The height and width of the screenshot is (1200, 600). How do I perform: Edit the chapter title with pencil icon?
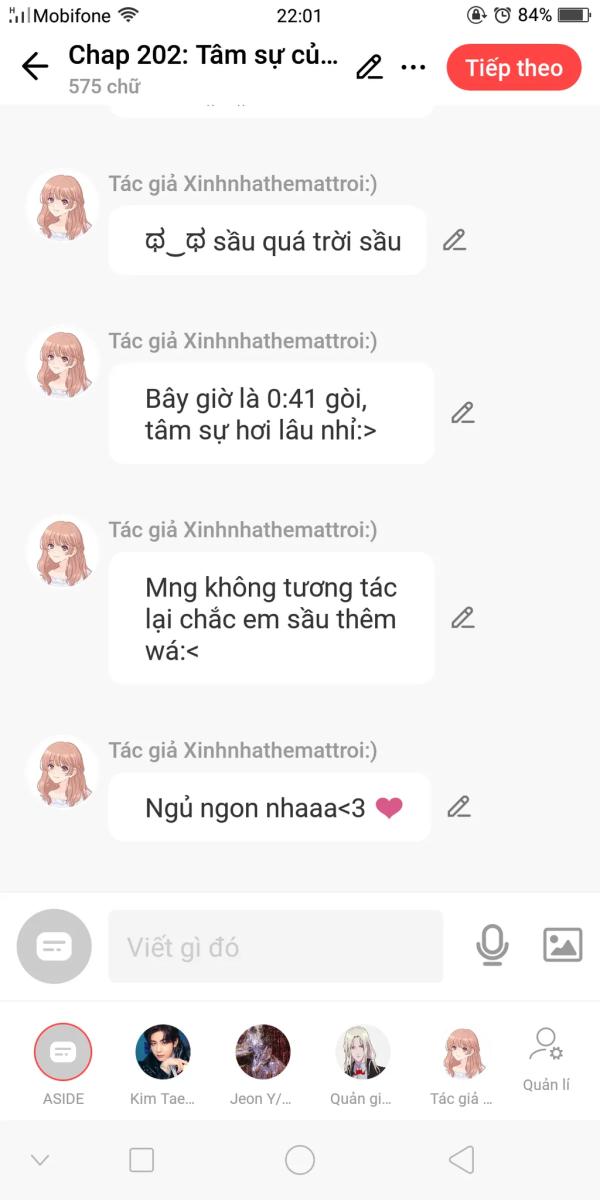tap(369, 67)
